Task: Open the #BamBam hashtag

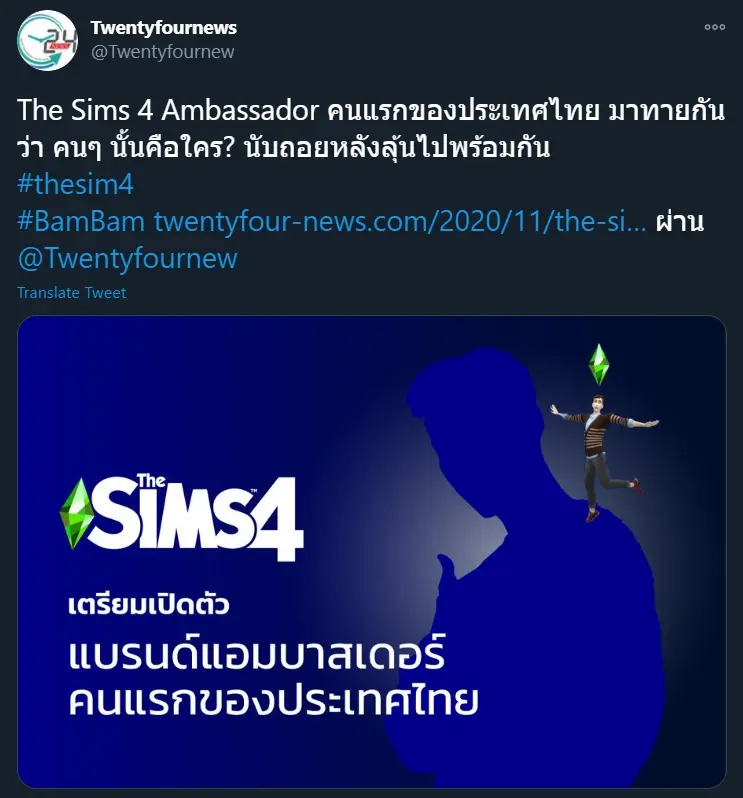Action: (x=81, y=222)
